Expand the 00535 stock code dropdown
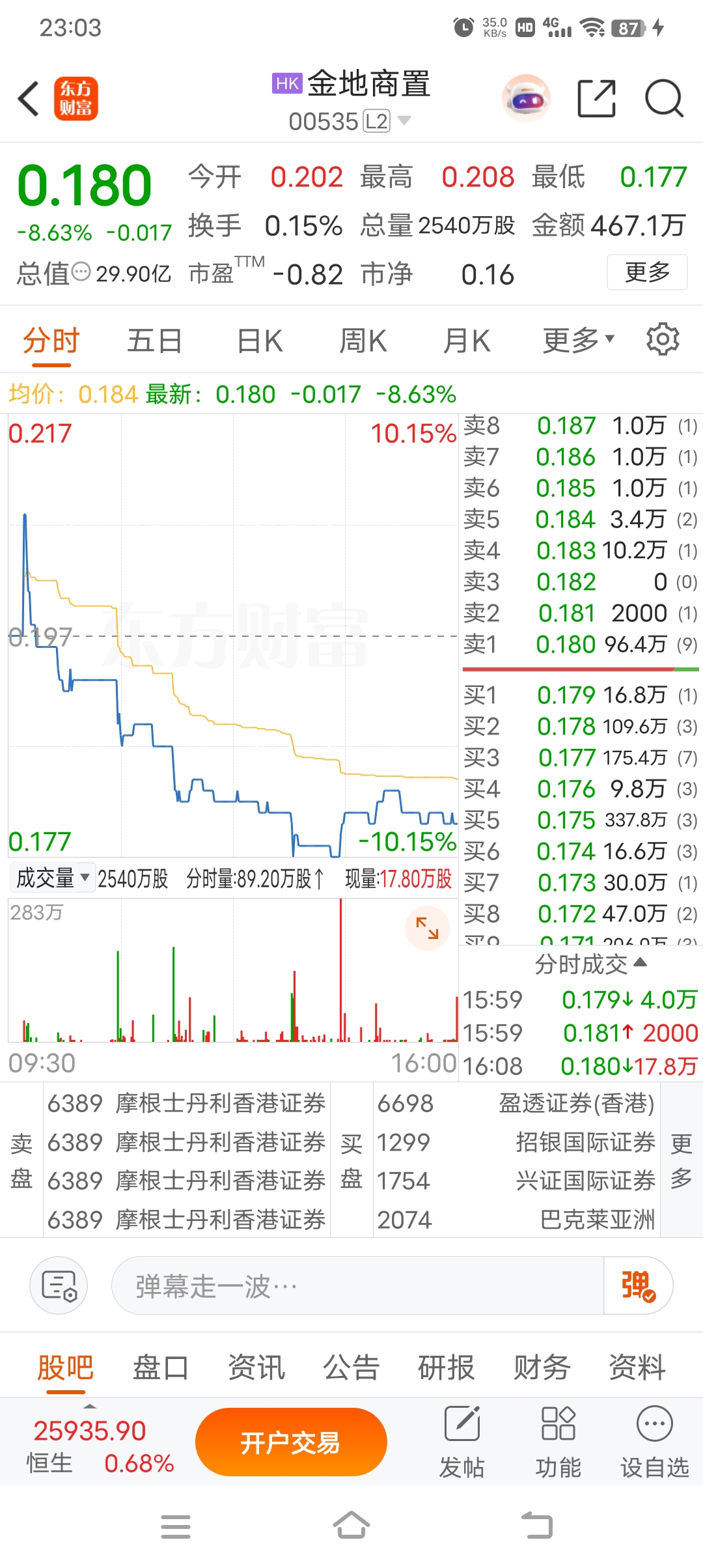Viewport: 703px width, 1568px height. (404, 120)
